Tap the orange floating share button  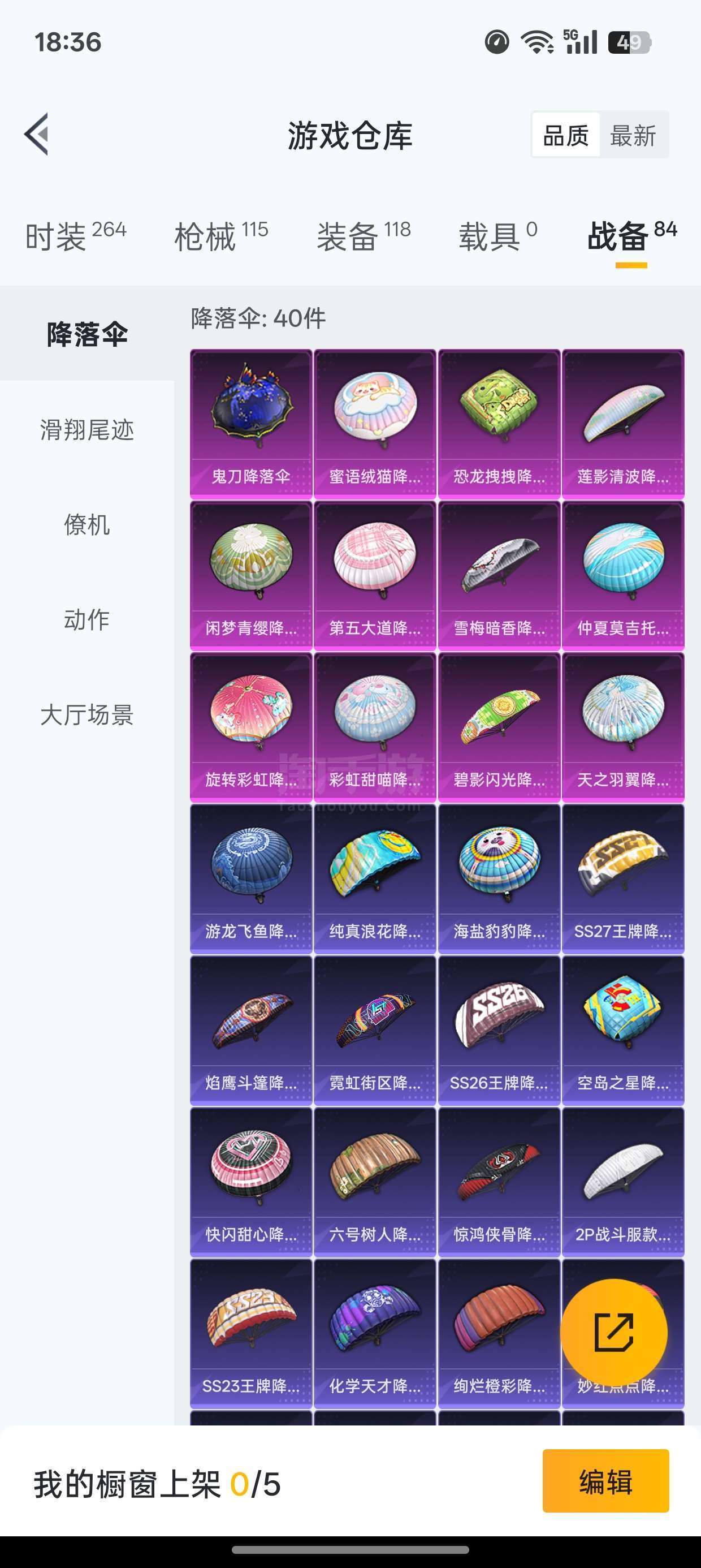[x=613, y=1333]
